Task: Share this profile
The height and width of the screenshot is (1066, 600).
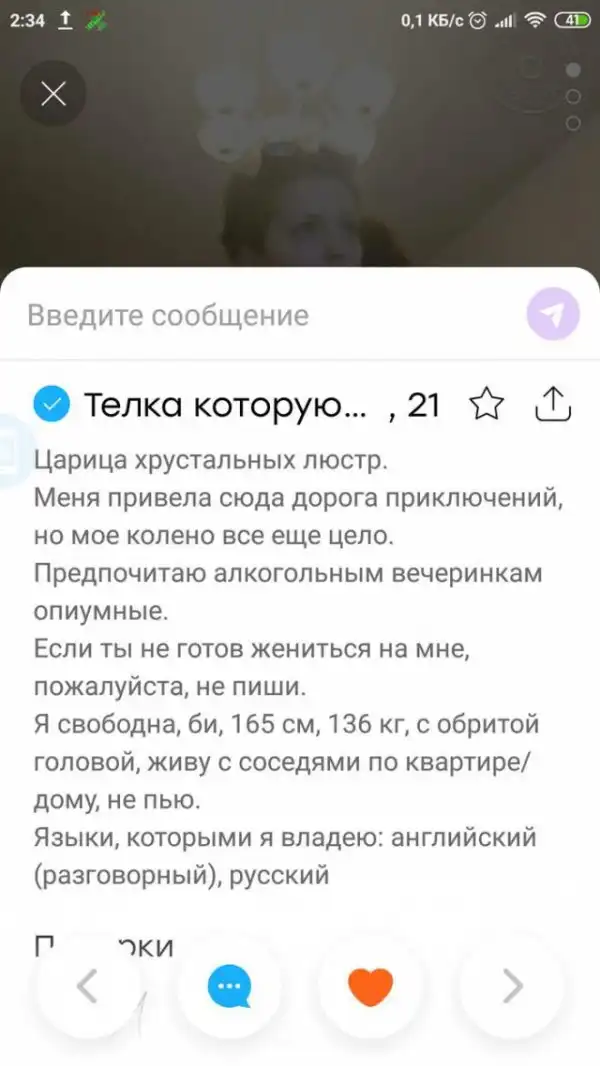Action: (x=552, y=404)
